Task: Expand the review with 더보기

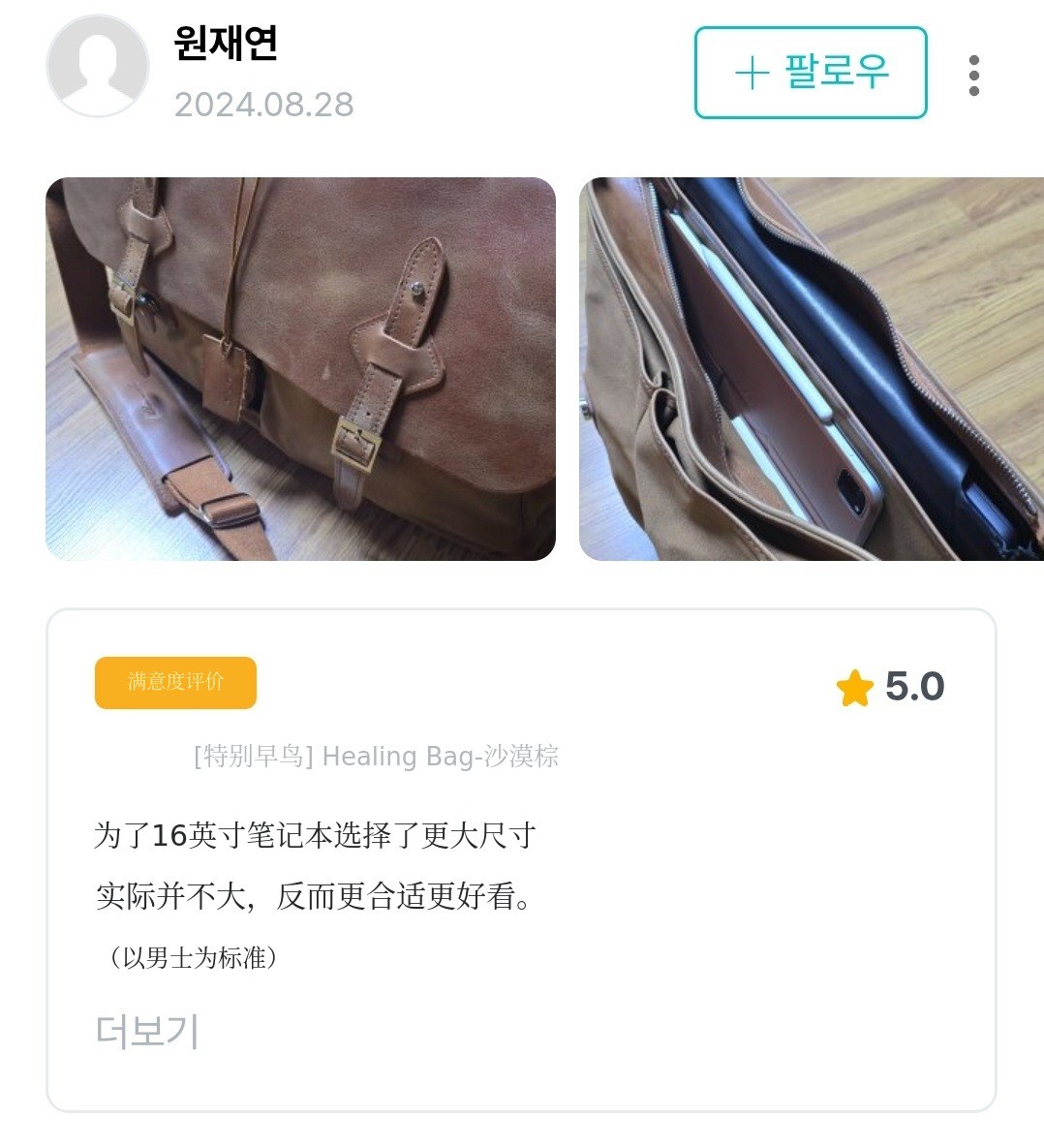Action: (147, 1031)
